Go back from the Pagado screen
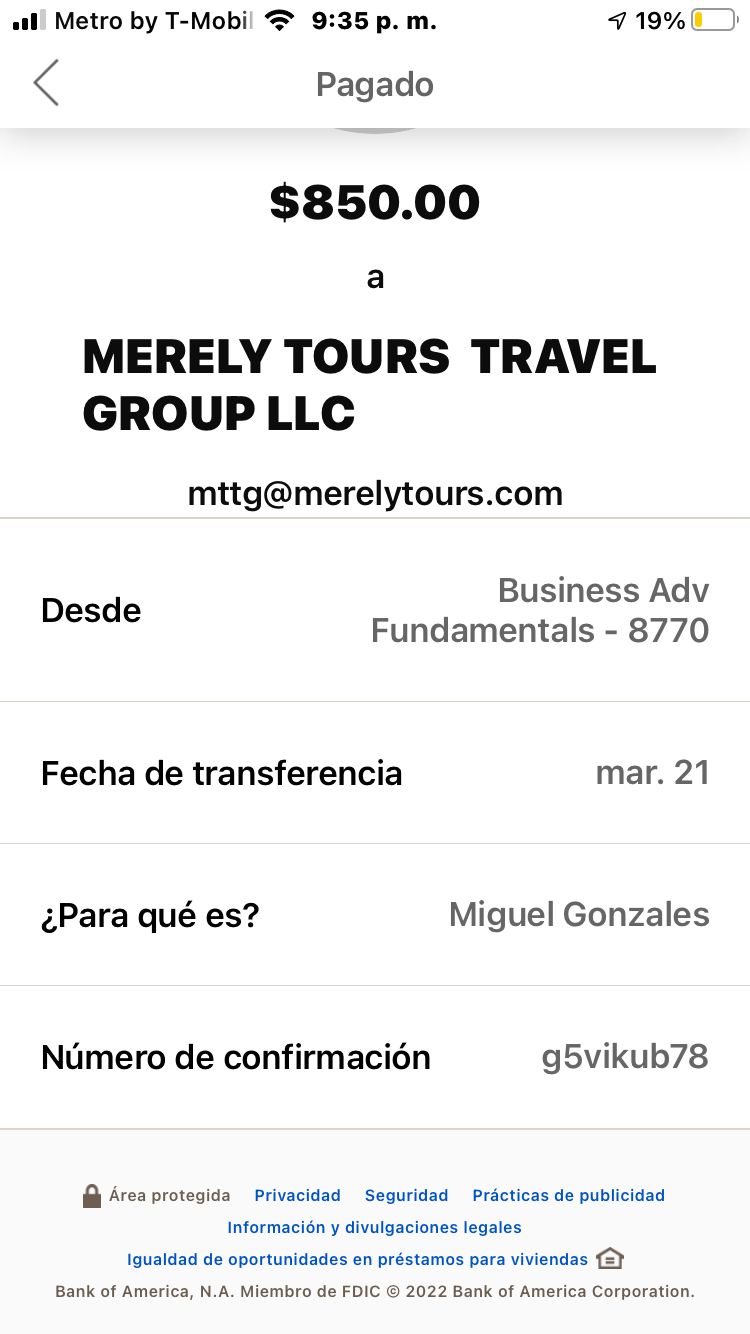This screenshot has width=750, height=1334. tap(46, 83)
